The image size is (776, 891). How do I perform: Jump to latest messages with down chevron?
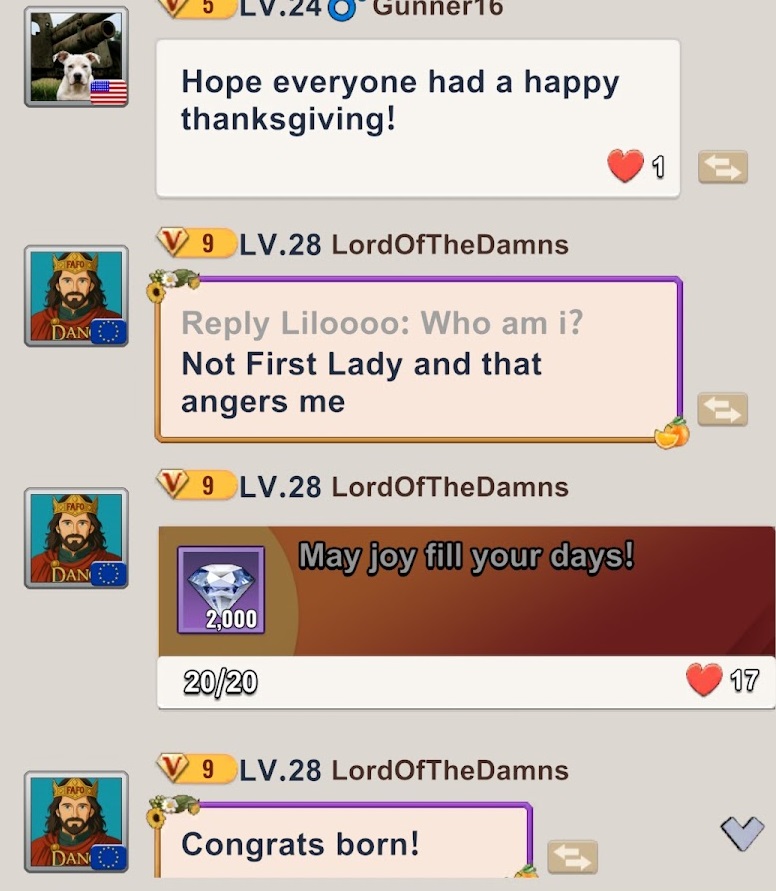[x=742, y=832]
